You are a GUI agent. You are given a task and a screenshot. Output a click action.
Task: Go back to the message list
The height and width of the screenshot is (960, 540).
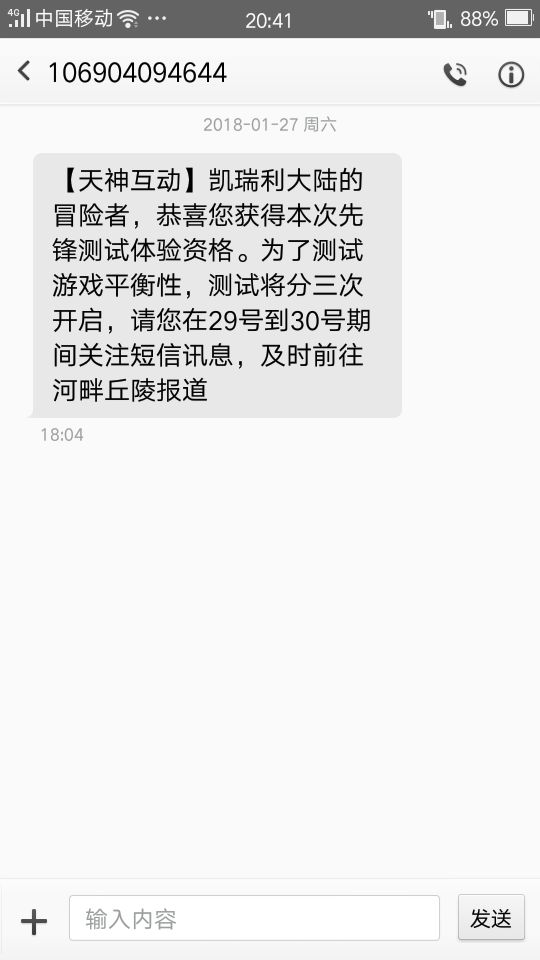(x=24, y=72)
